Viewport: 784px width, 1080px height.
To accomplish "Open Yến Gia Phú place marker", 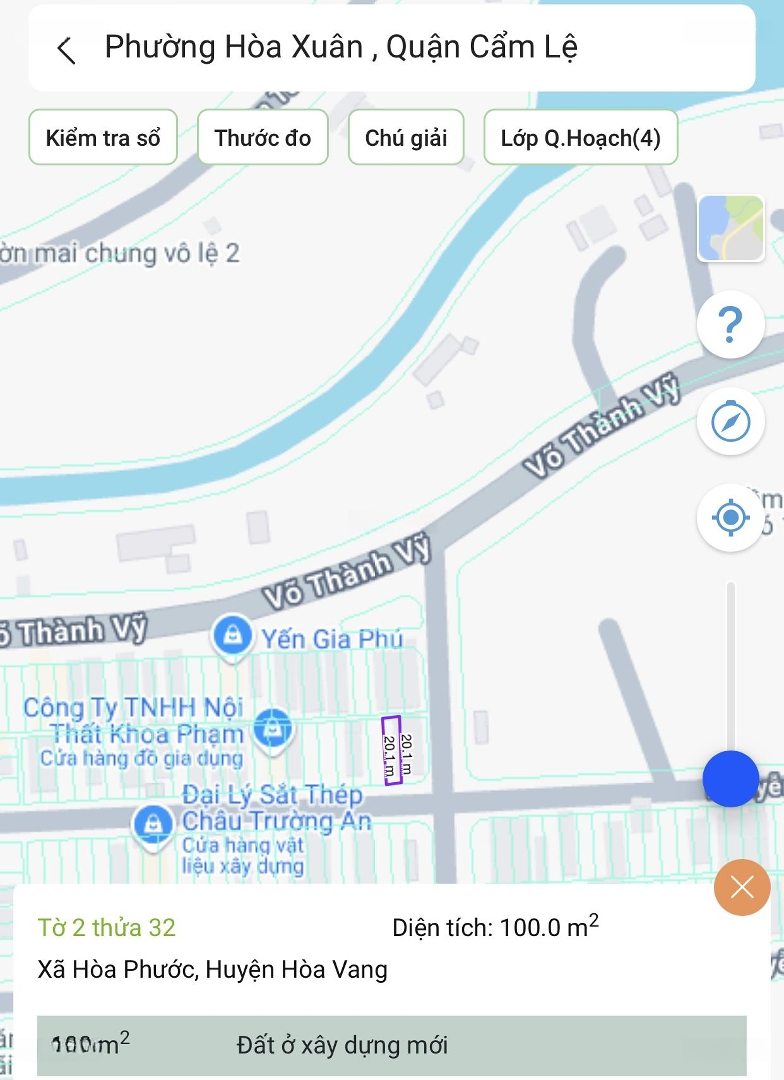I will [x=233, y=635].
